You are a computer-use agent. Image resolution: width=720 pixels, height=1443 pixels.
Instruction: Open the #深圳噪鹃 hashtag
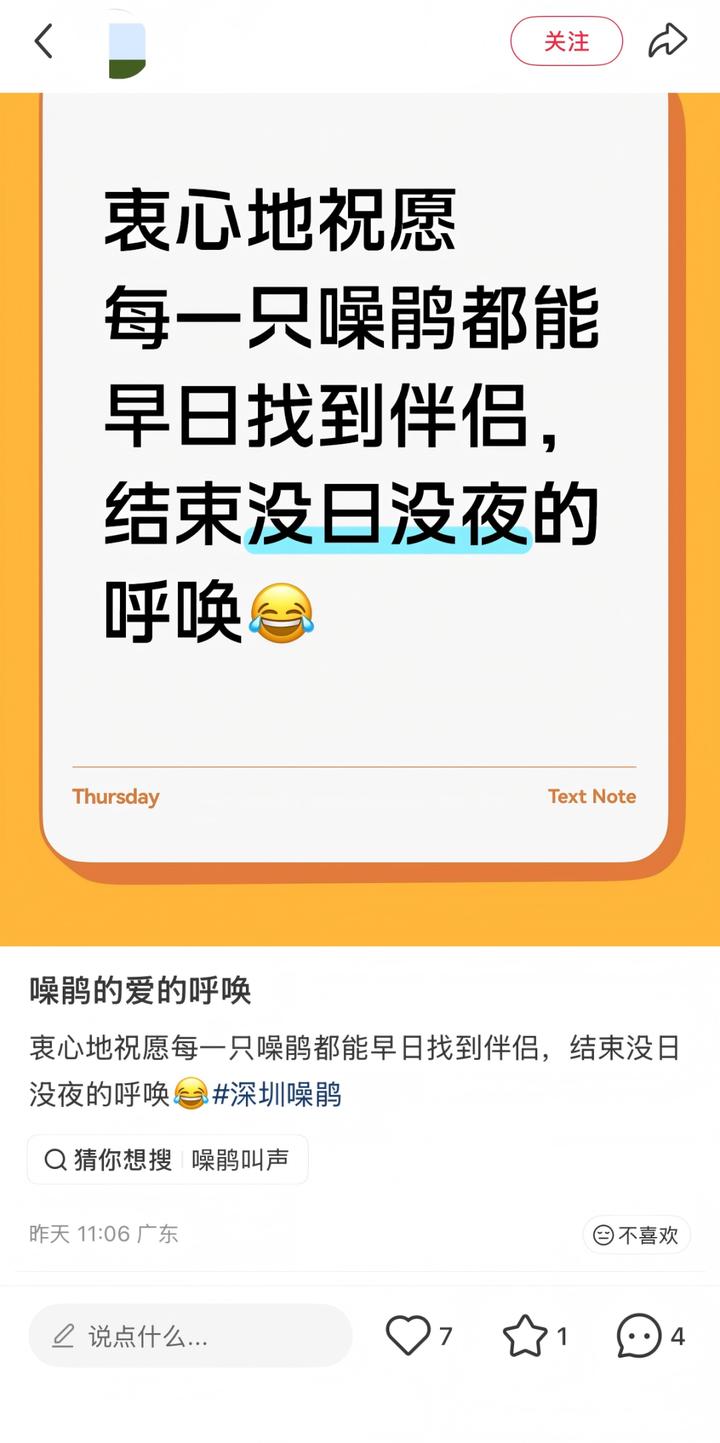277,1094
